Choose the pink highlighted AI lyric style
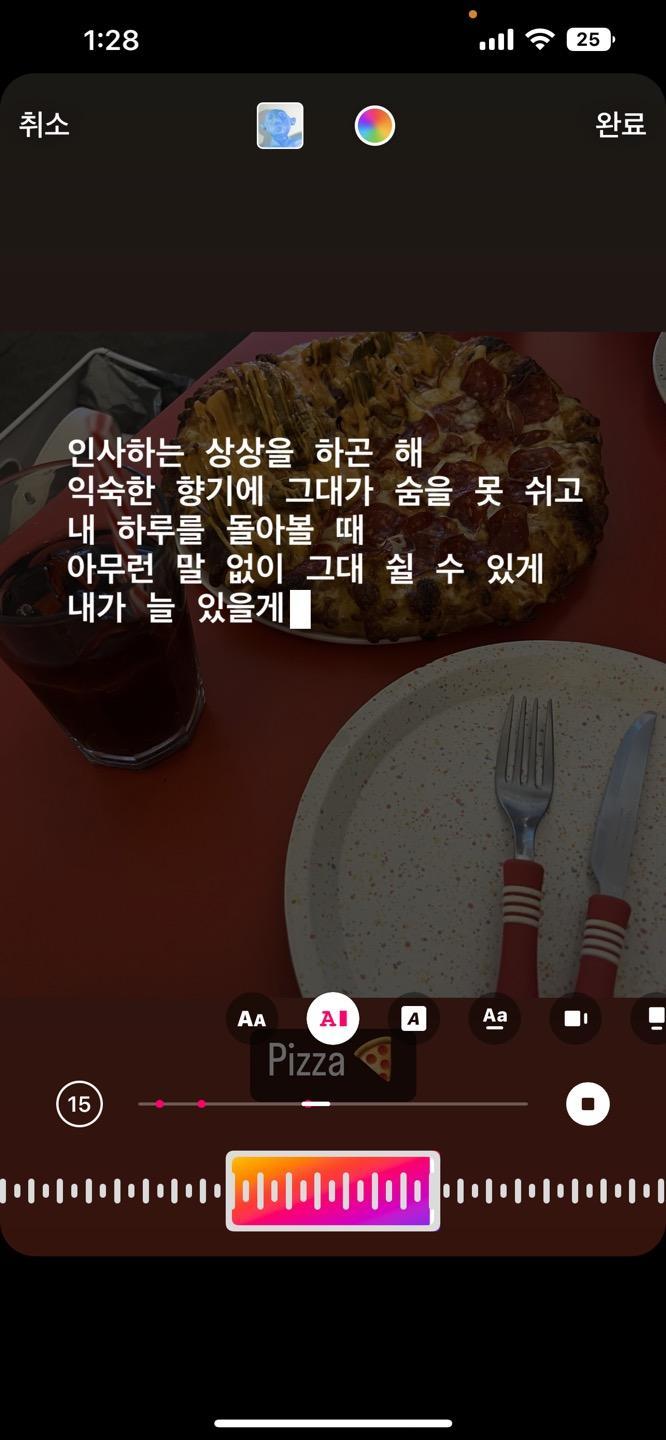The width and height of the screenshot is (666, 1440). (333, 1019)
